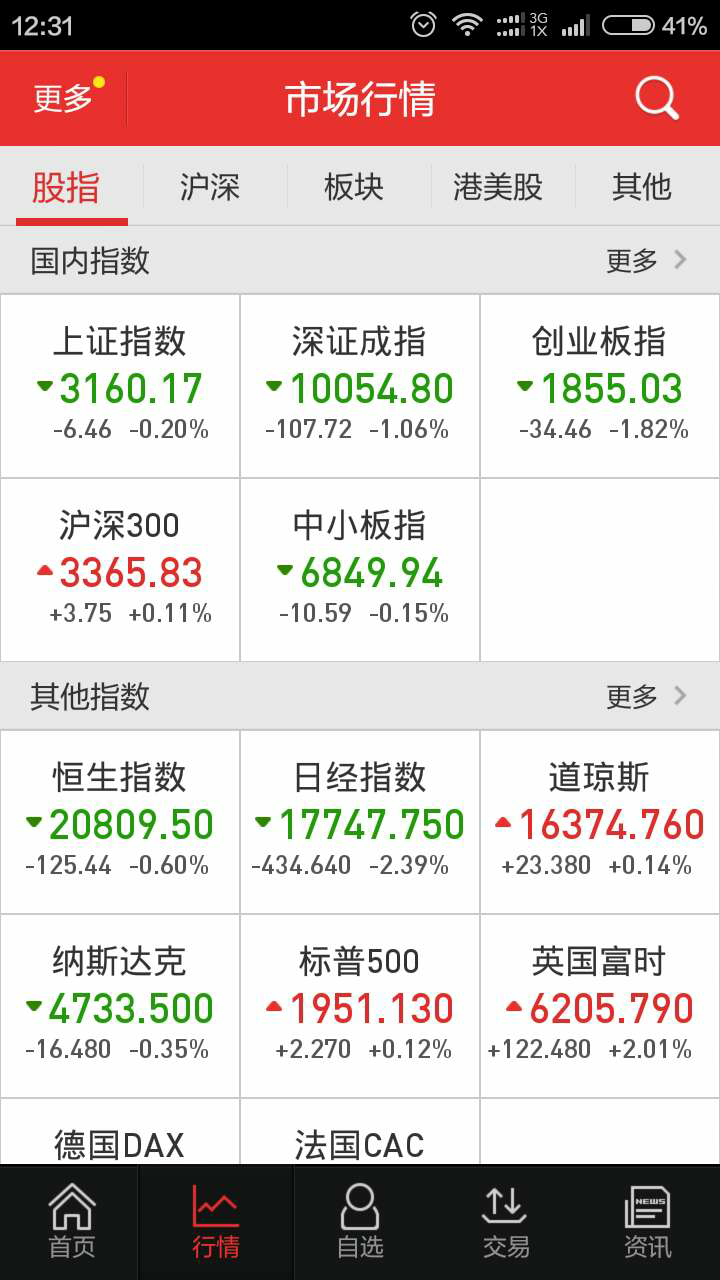Switch to the 沪深 tab

click(x=210, y=187)
